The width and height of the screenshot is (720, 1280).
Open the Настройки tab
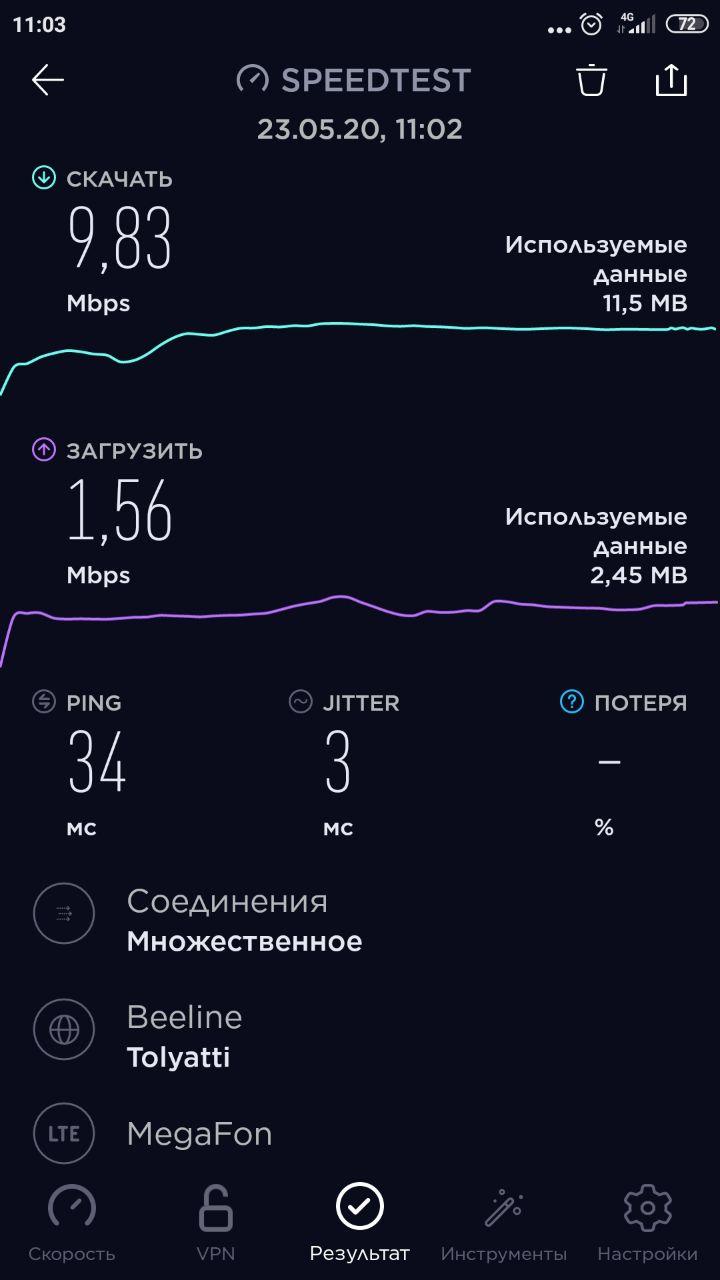point(647,1222)
